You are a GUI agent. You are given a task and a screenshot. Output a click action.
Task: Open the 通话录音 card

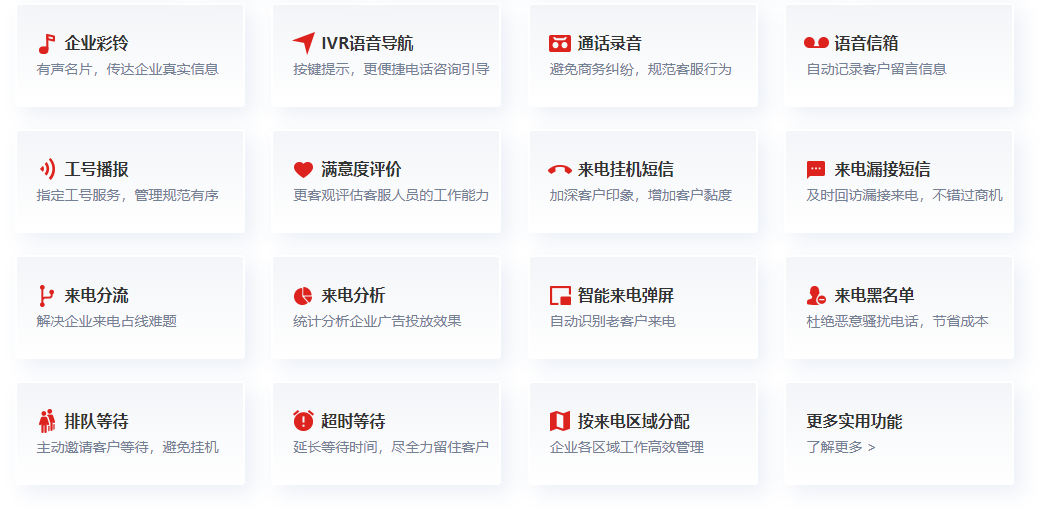tap(642, 56)
